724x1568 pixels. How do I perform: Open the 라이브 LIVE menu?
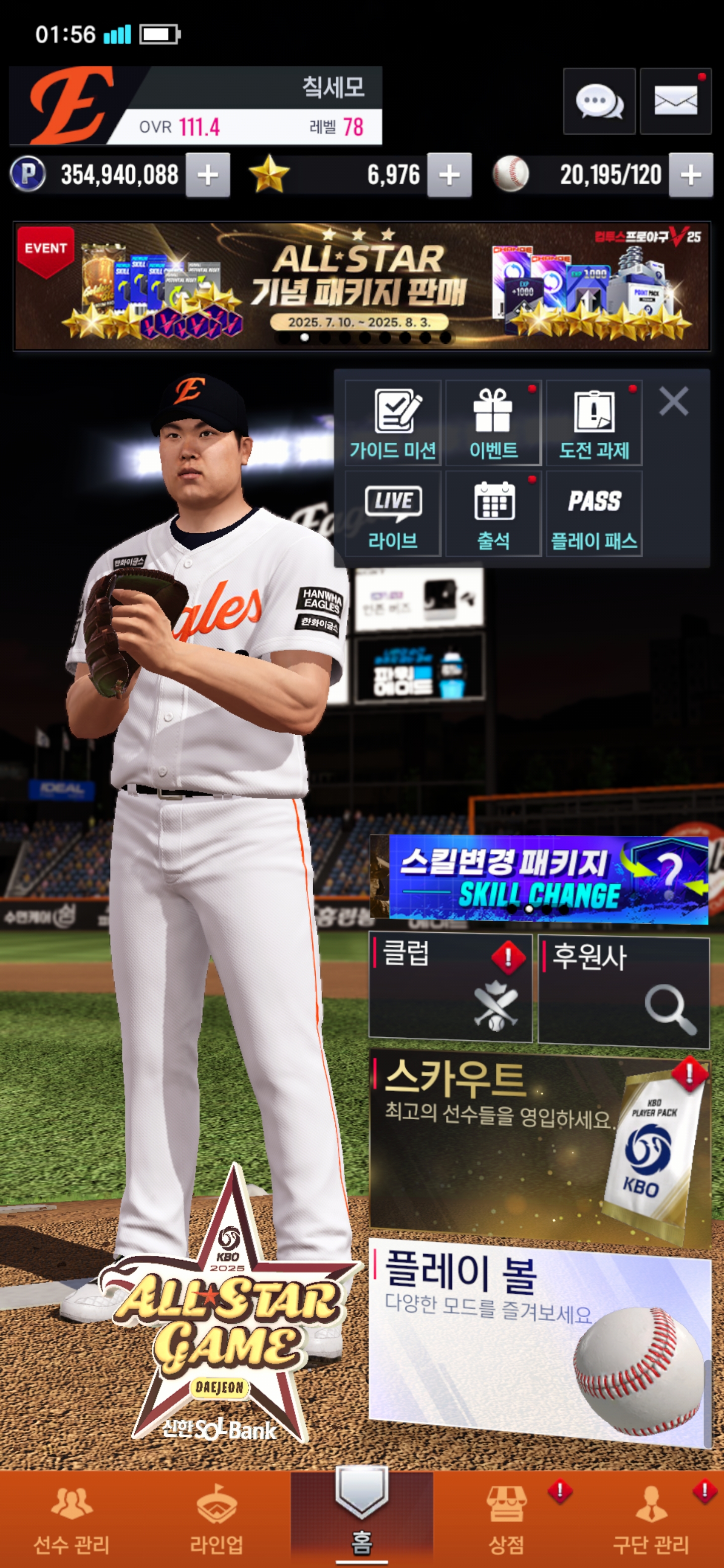point(393,514)
